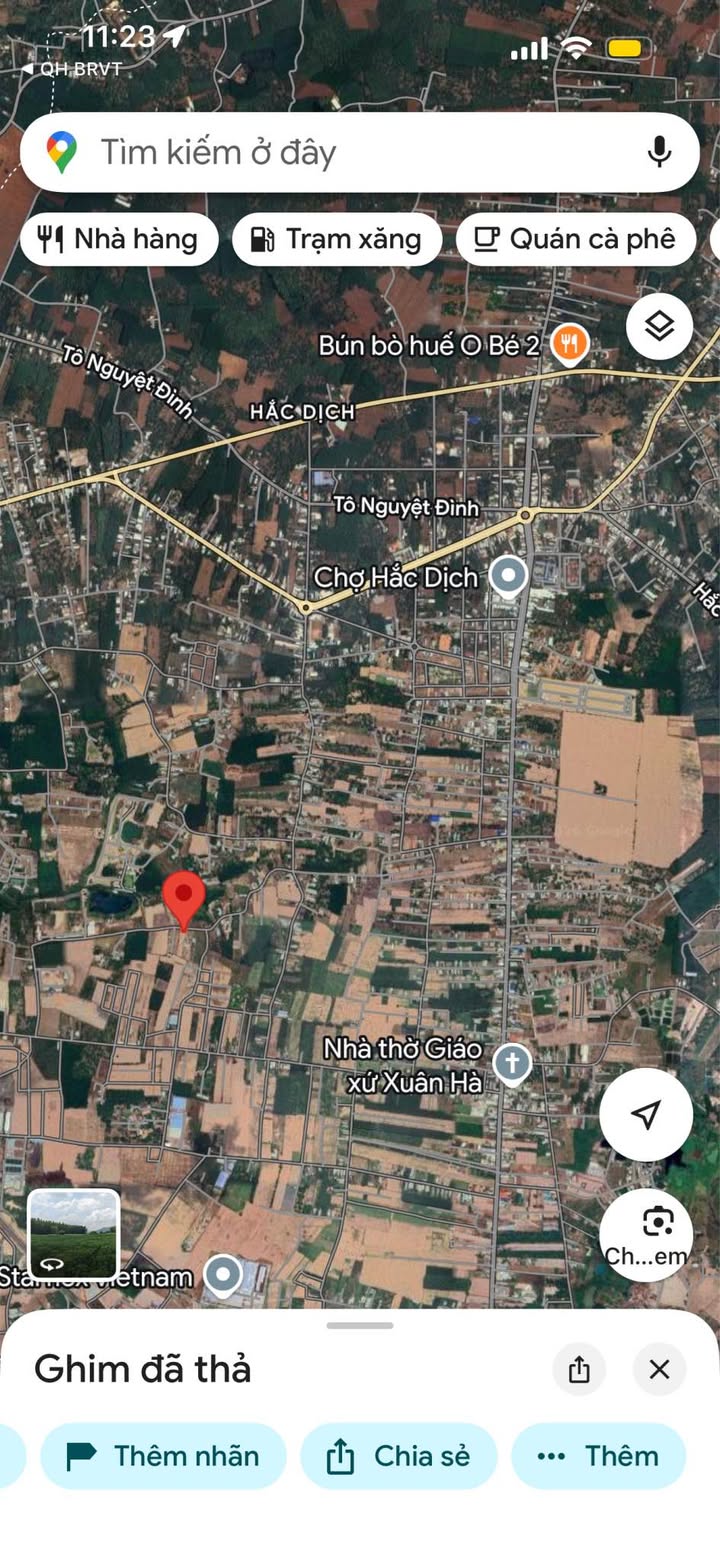
Task: Return to the "QH BRVT" app
Action: click(x=72, y=69)
